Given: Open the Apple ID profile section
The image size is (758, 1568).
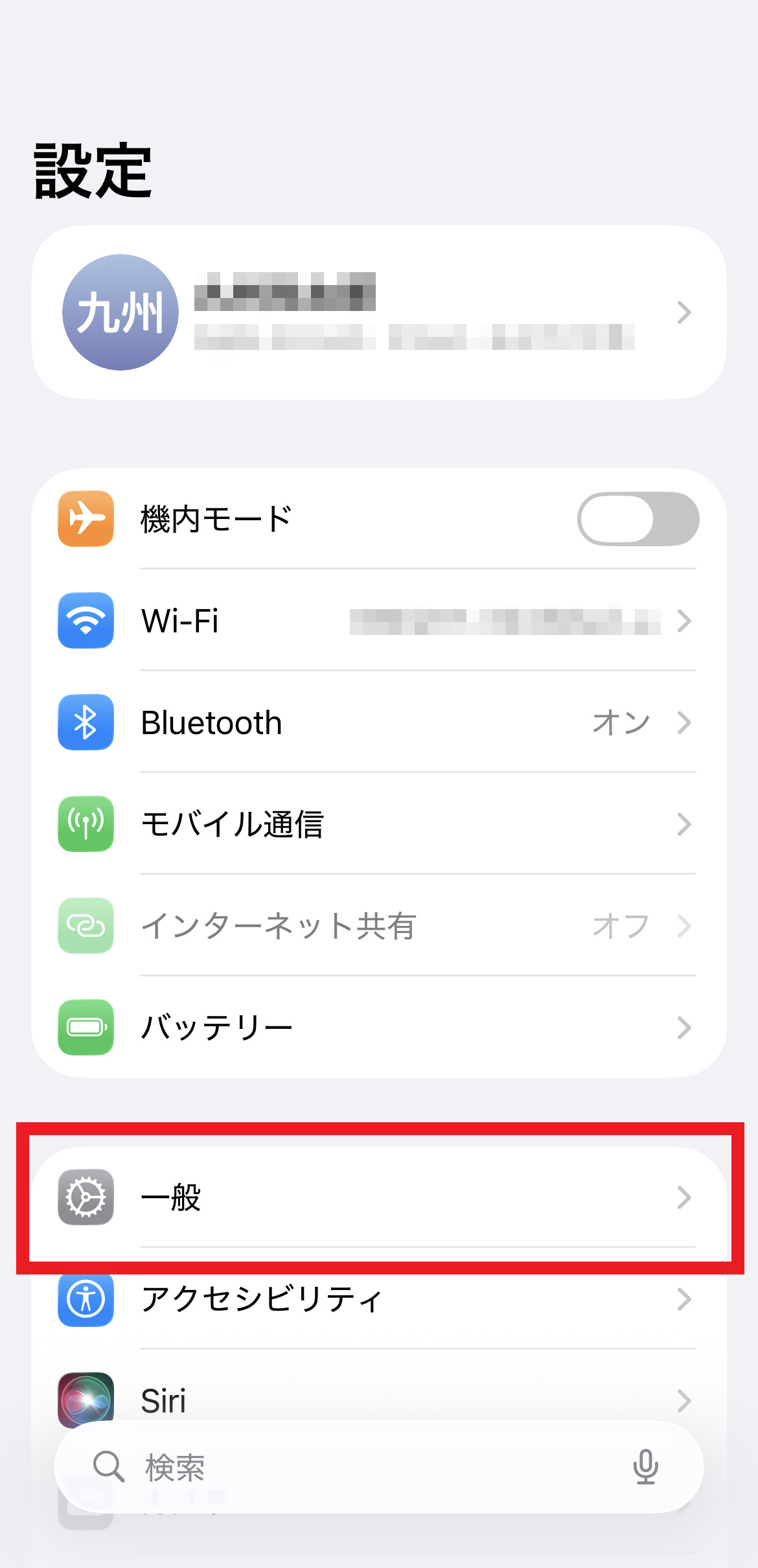Looking at the screenshot, I should pyautogui.click(x=379, y=313).
